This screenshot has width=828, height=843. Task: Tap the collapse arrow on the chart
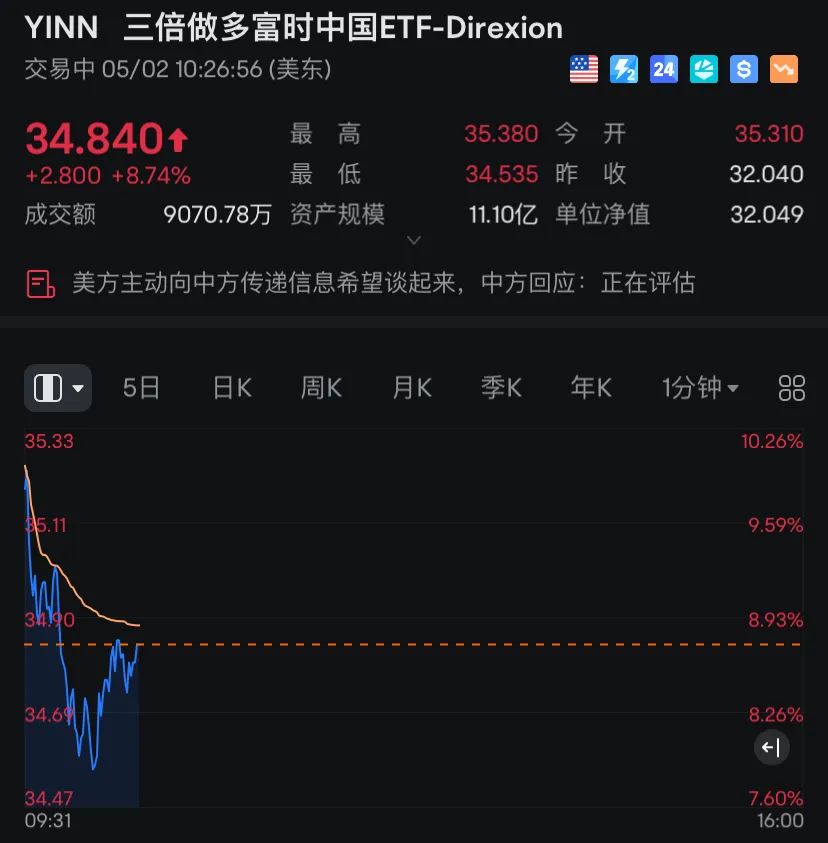[x=771, y=747]
